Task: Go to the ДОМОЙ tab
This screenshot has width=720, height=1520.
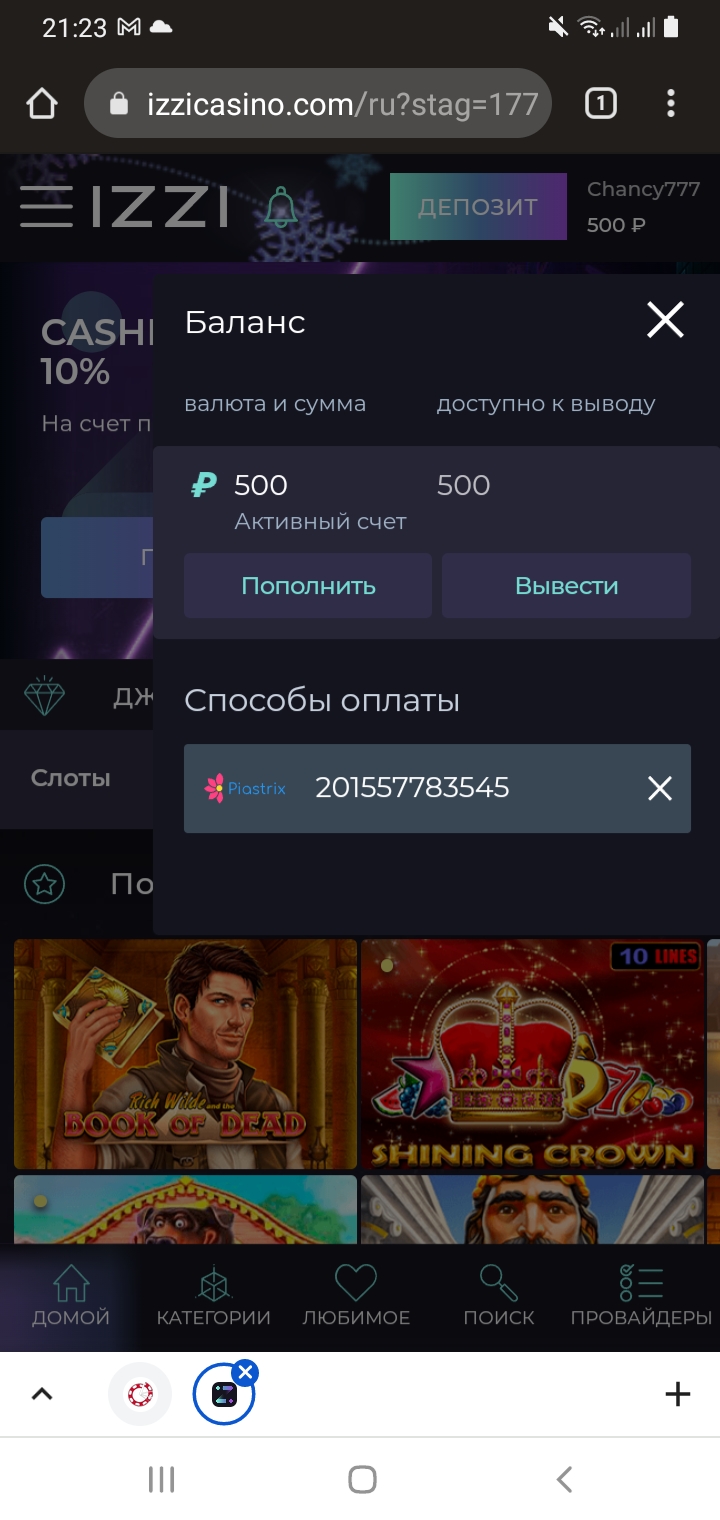Action: [x=70, y=1297]
